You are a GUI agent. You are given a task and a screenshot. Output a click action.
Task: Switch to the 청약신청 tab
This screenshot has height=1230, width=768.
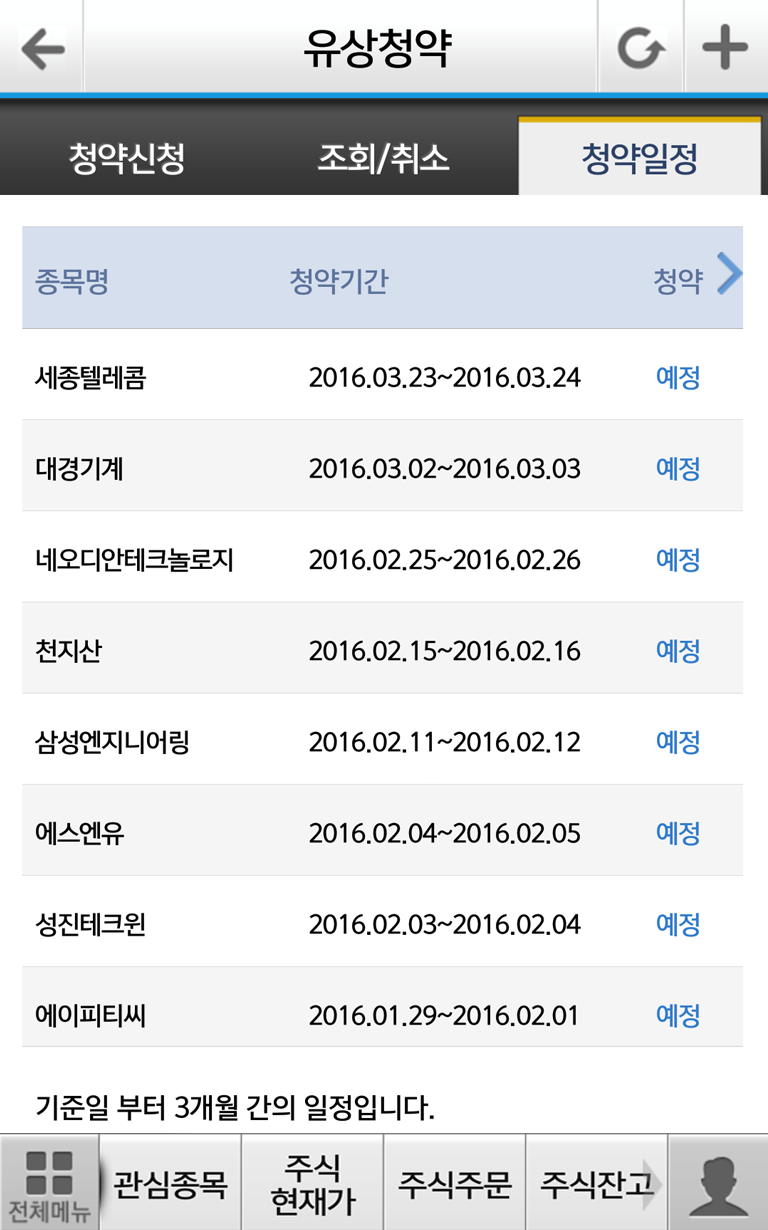point(127,158)
